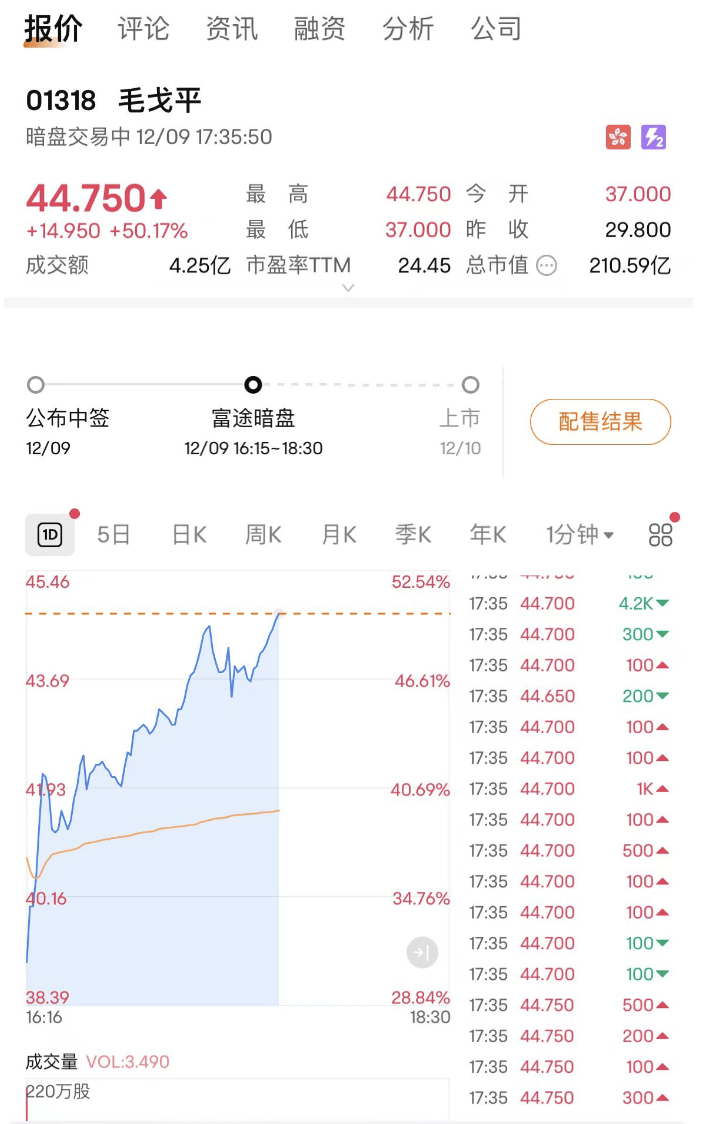The width and height of the screenshot is (722, 1124).
Task: Show the 总市值 info icon
Action: 547,266
